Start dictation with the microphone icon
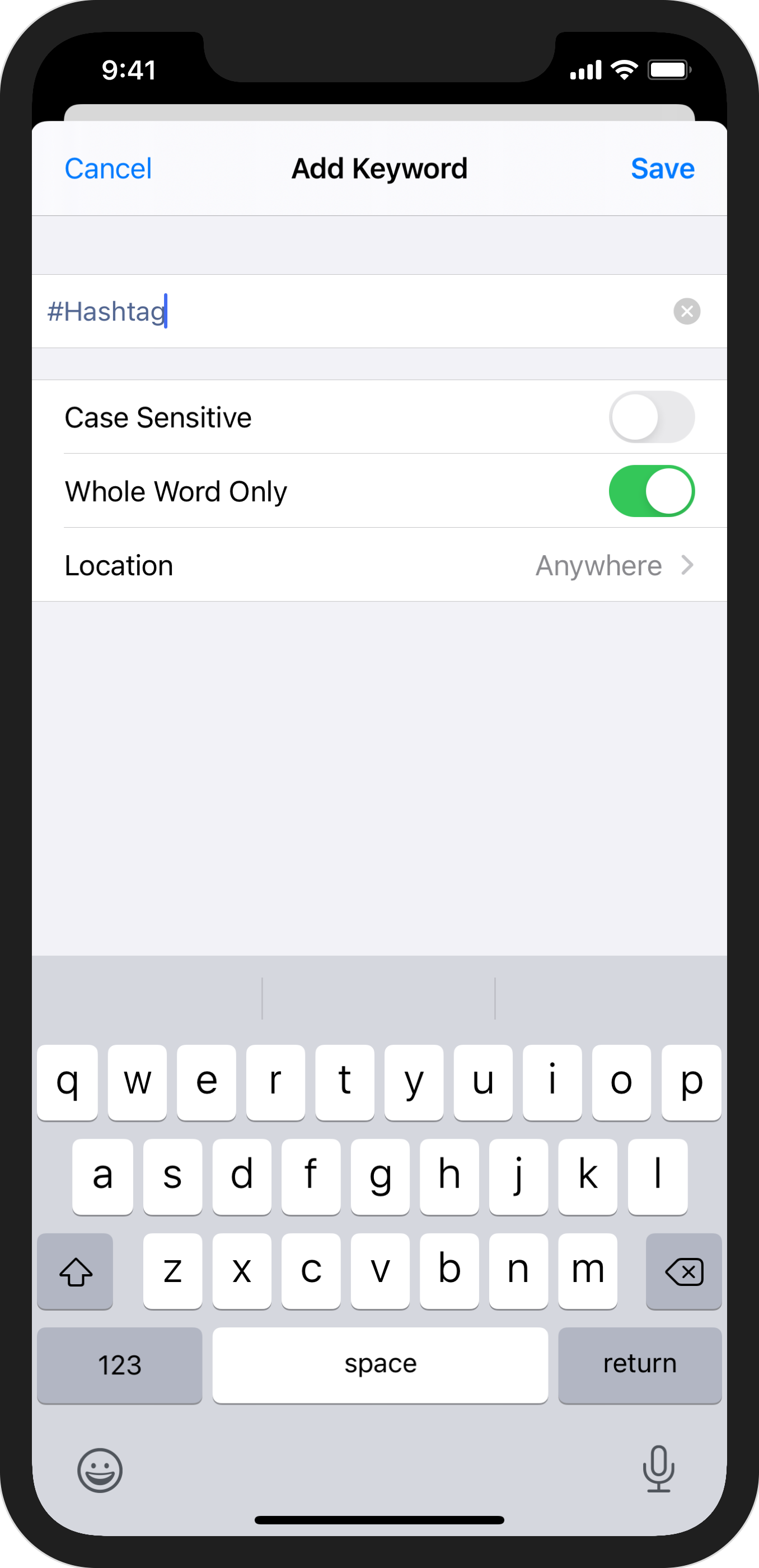 pyautogui.click(x=658, y=1469)
